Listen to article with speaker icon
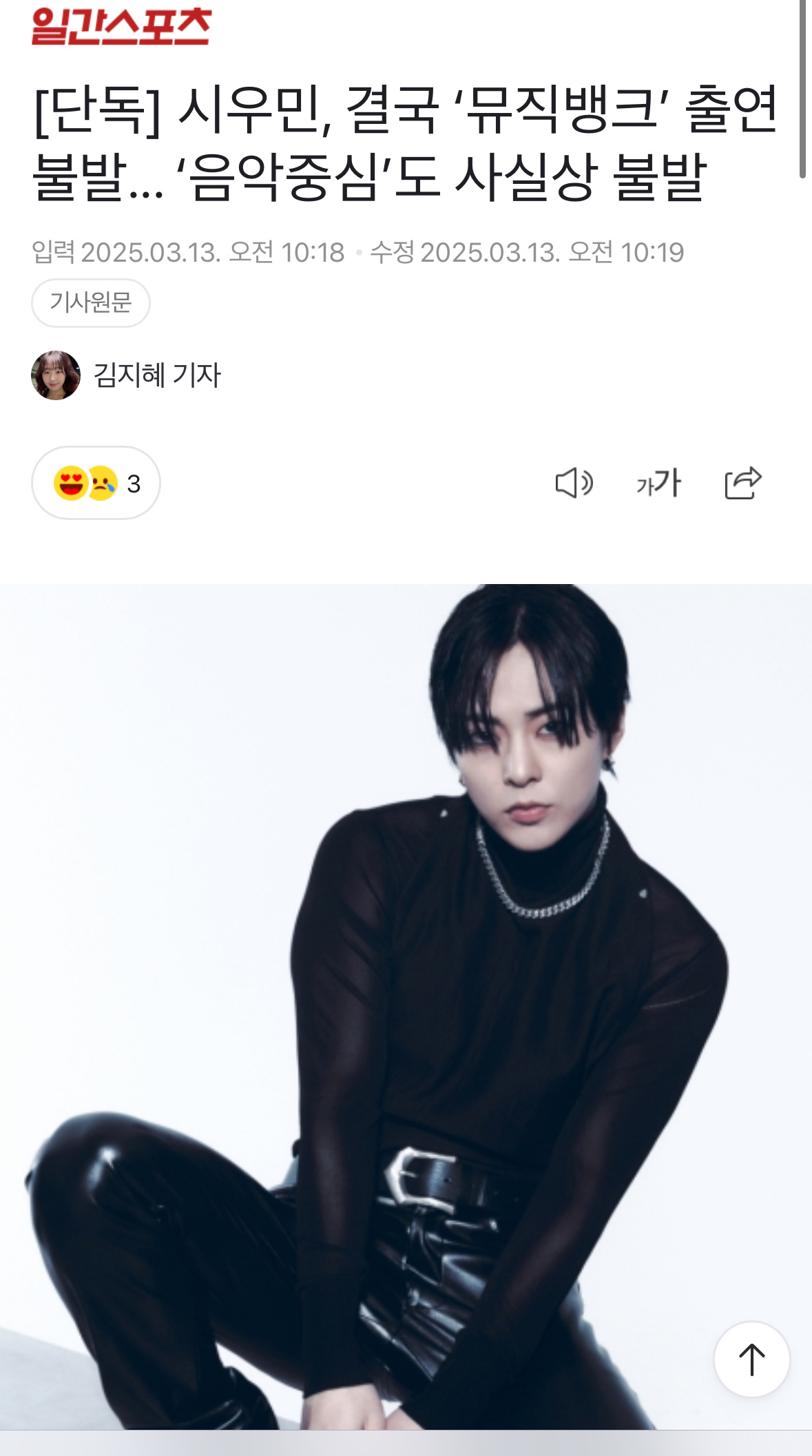Screen dimensions: 812x1456 pos(574,483)
